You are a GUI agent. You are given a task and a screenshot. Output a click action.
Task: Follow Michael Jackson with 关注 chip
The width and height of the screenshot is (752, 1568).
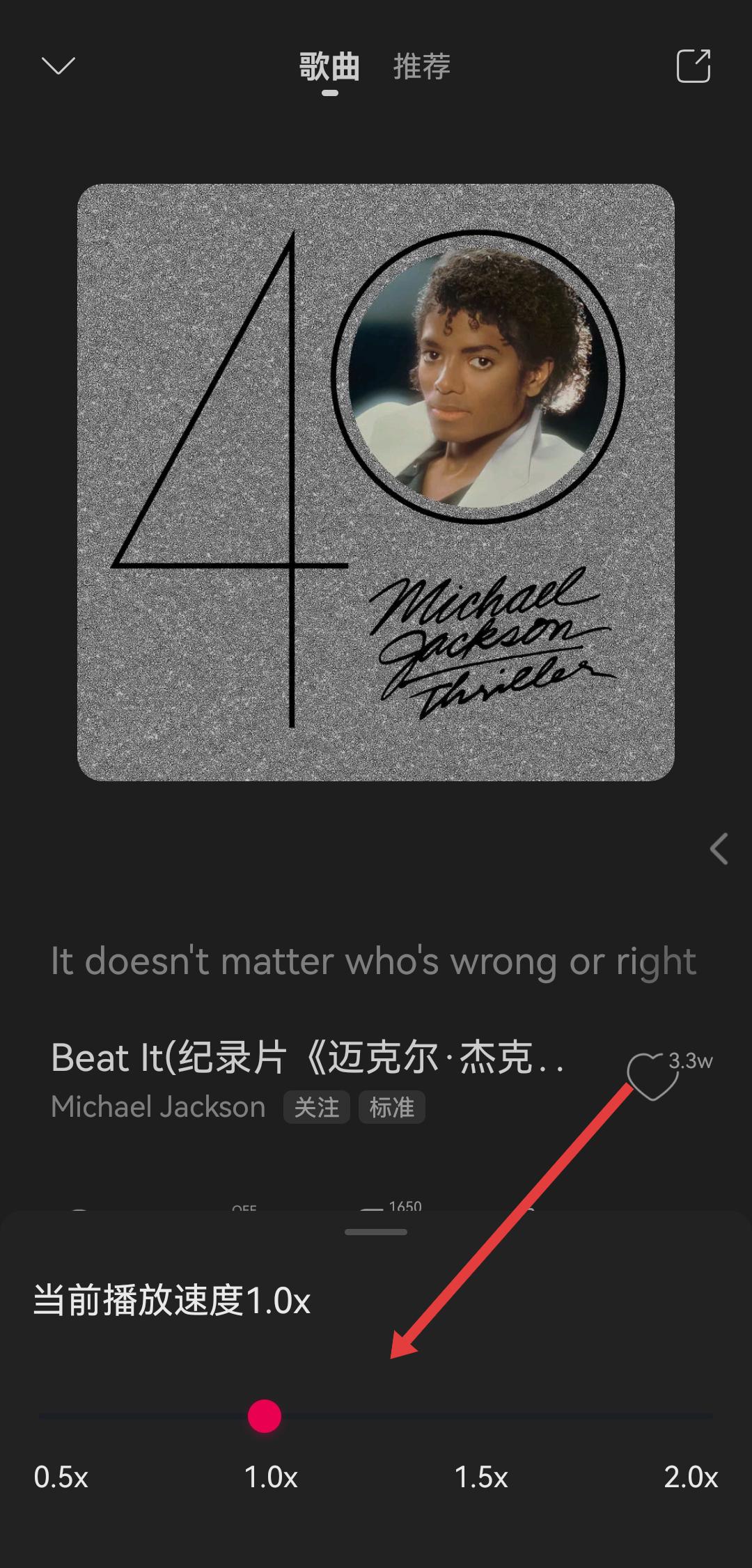[316, 1107]
